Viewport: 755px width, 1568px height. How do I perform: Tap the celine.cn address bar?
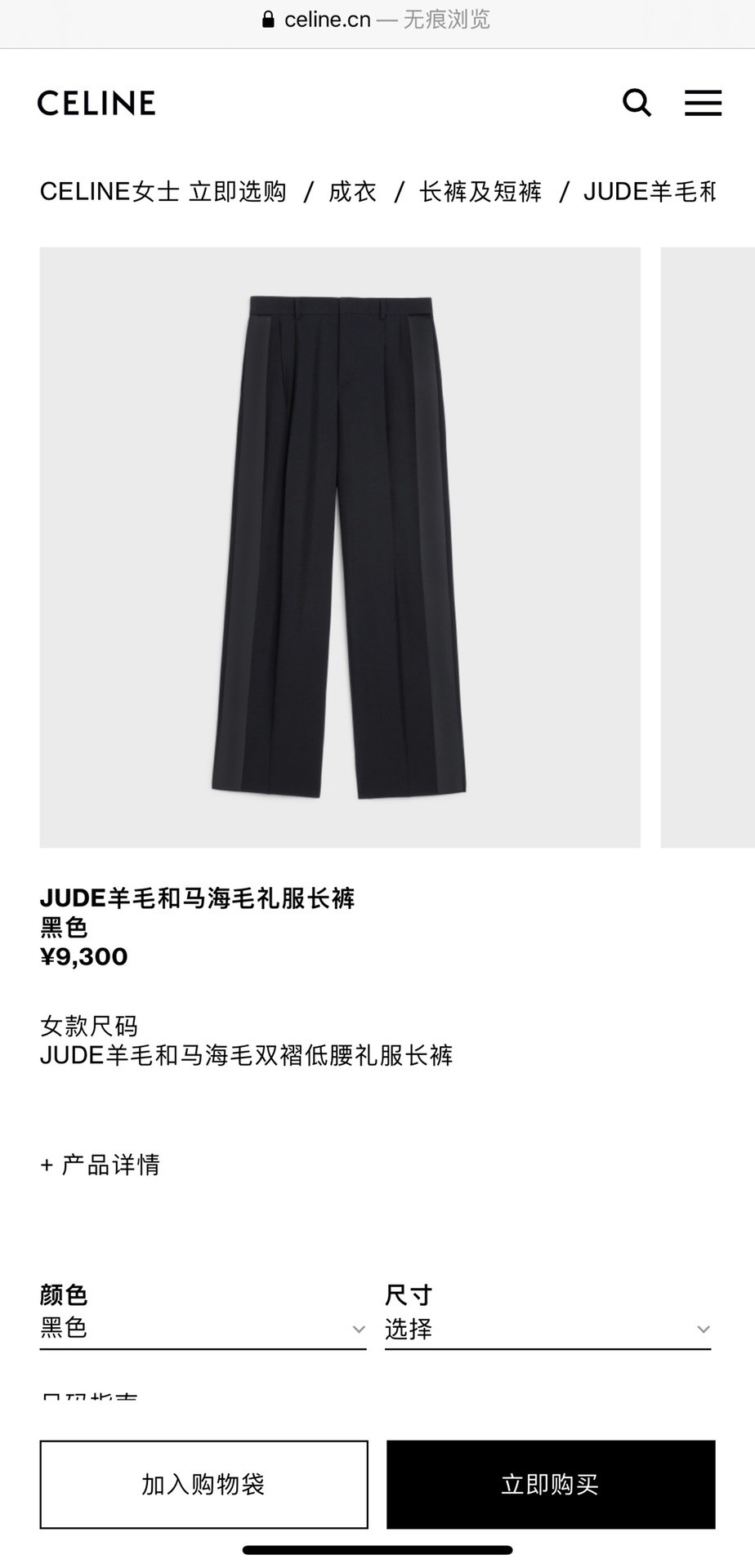pos(376,20)
